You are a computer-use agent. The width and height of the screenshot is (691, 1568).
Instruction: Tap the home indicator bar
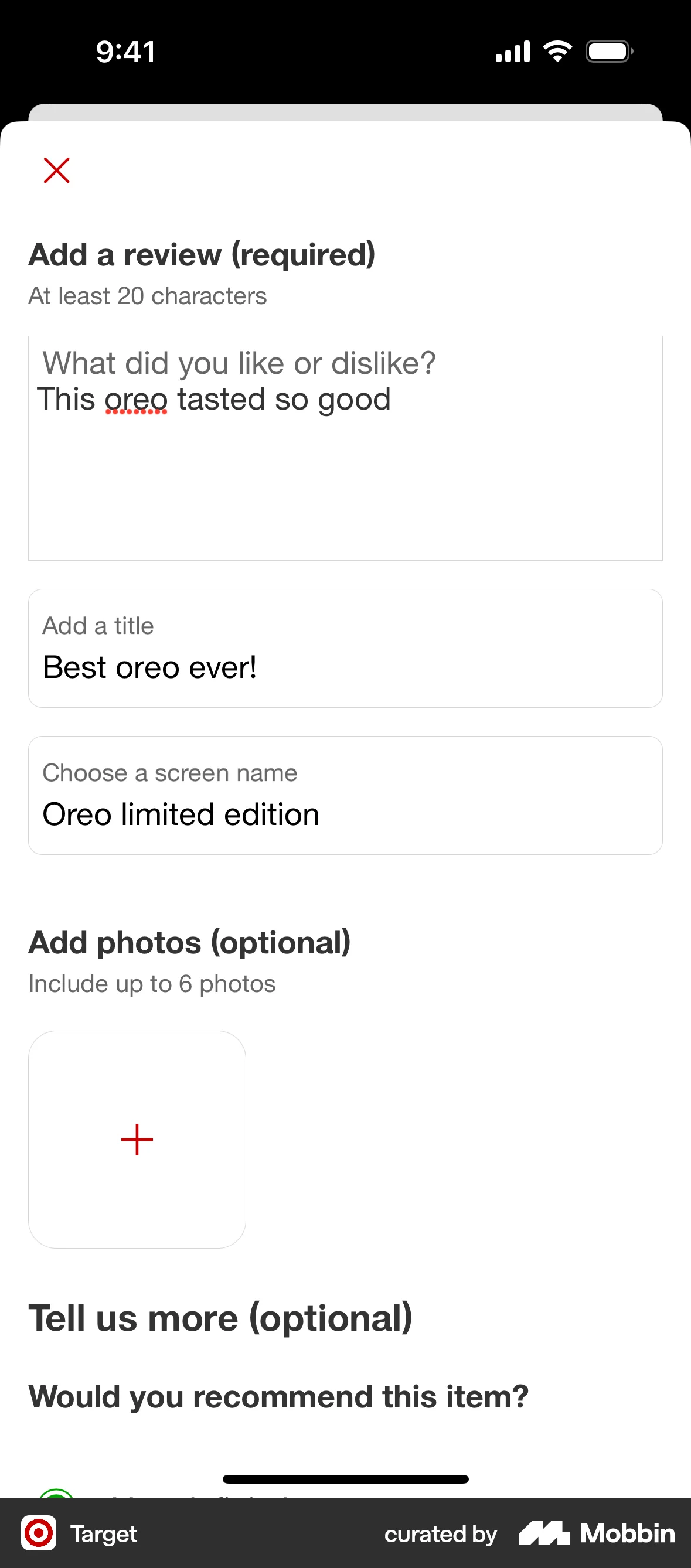click(x=345, y=1480)
